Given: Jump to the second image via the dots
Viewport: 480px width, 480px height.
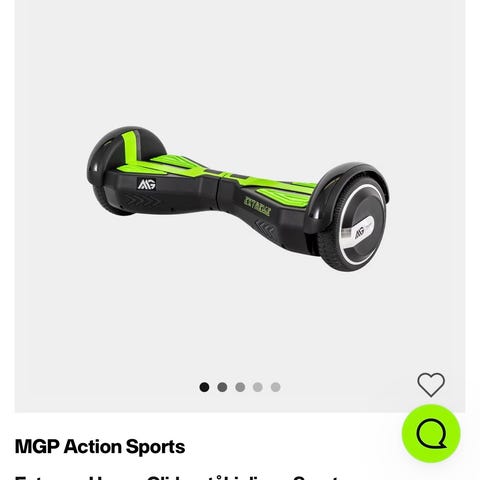Looking at the screenshot, I should 222,387.
